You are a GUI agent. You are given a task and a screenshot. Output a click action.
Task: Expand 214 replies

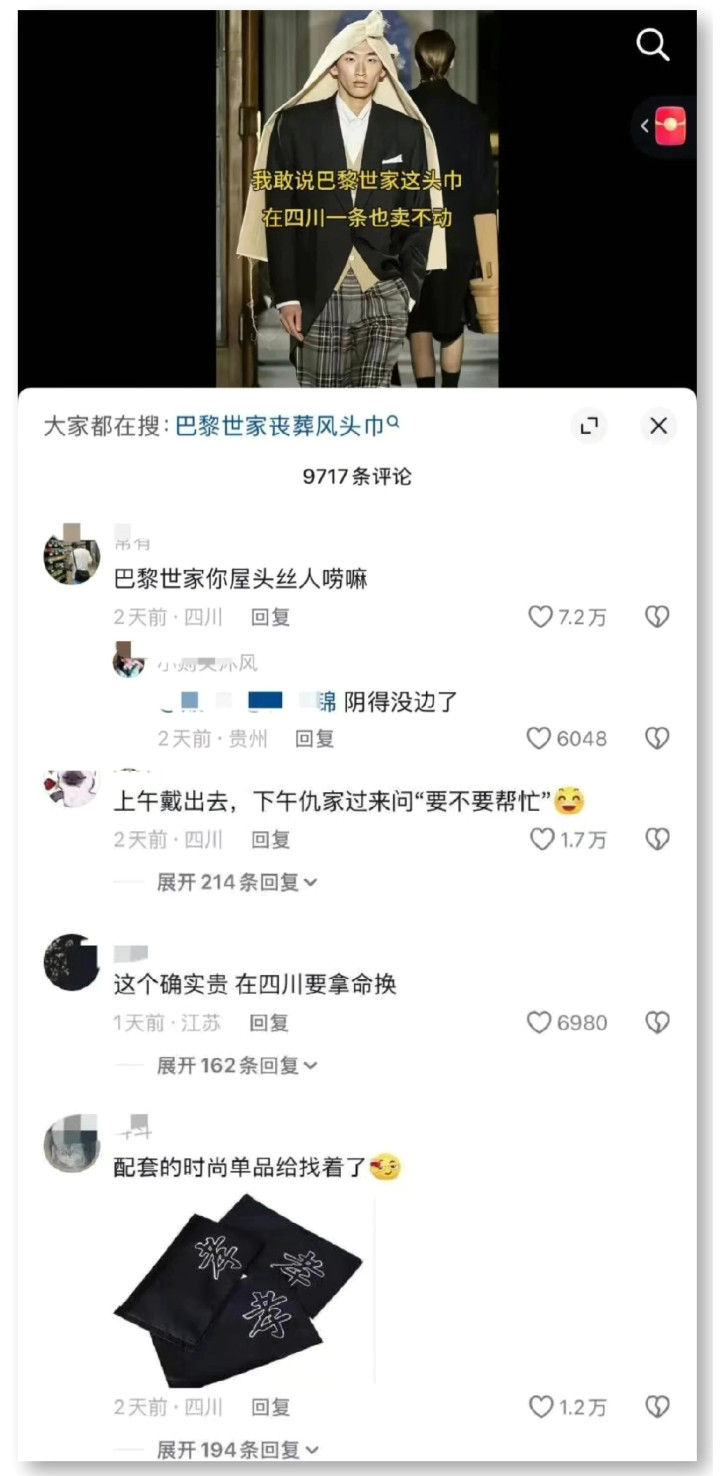(237, 882)
